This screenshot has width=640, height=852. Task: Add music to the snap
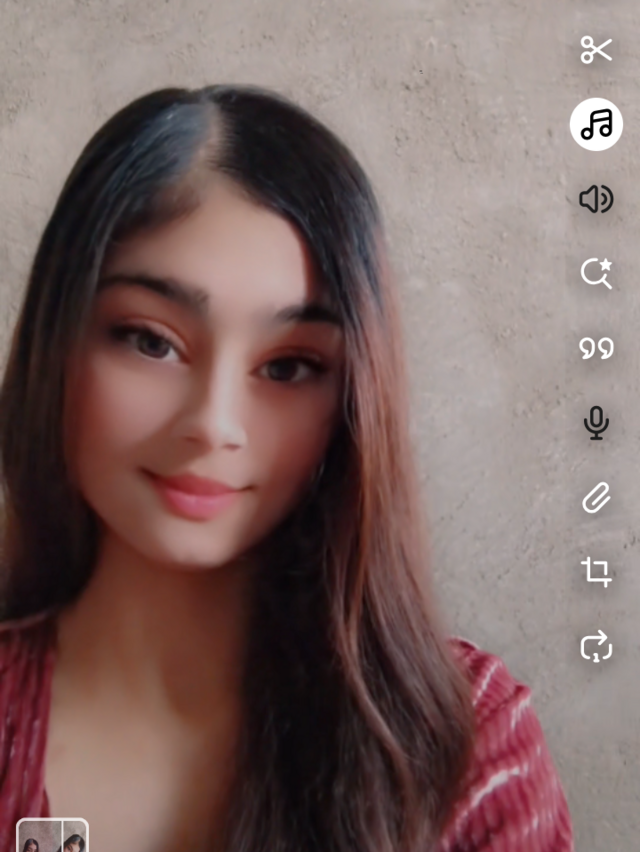coord(596,124)
